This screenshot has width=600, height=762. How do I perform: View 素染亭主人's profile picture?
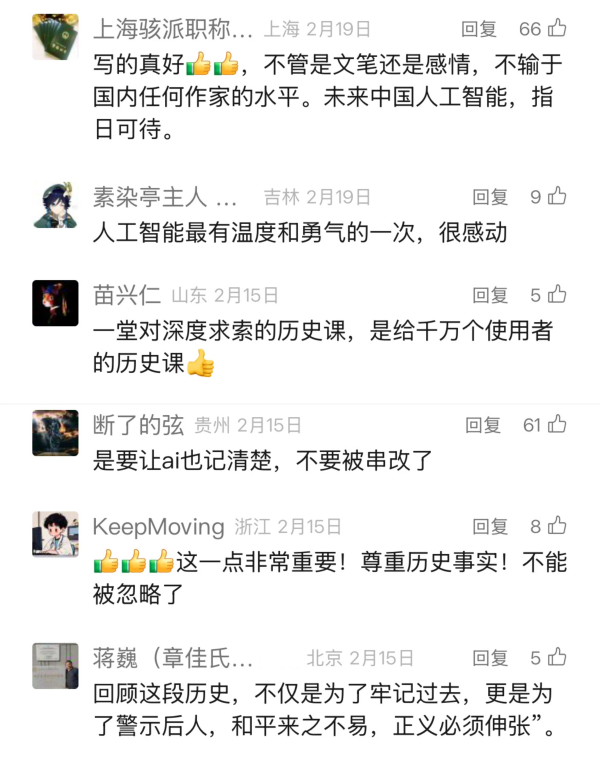pos(56,205)
